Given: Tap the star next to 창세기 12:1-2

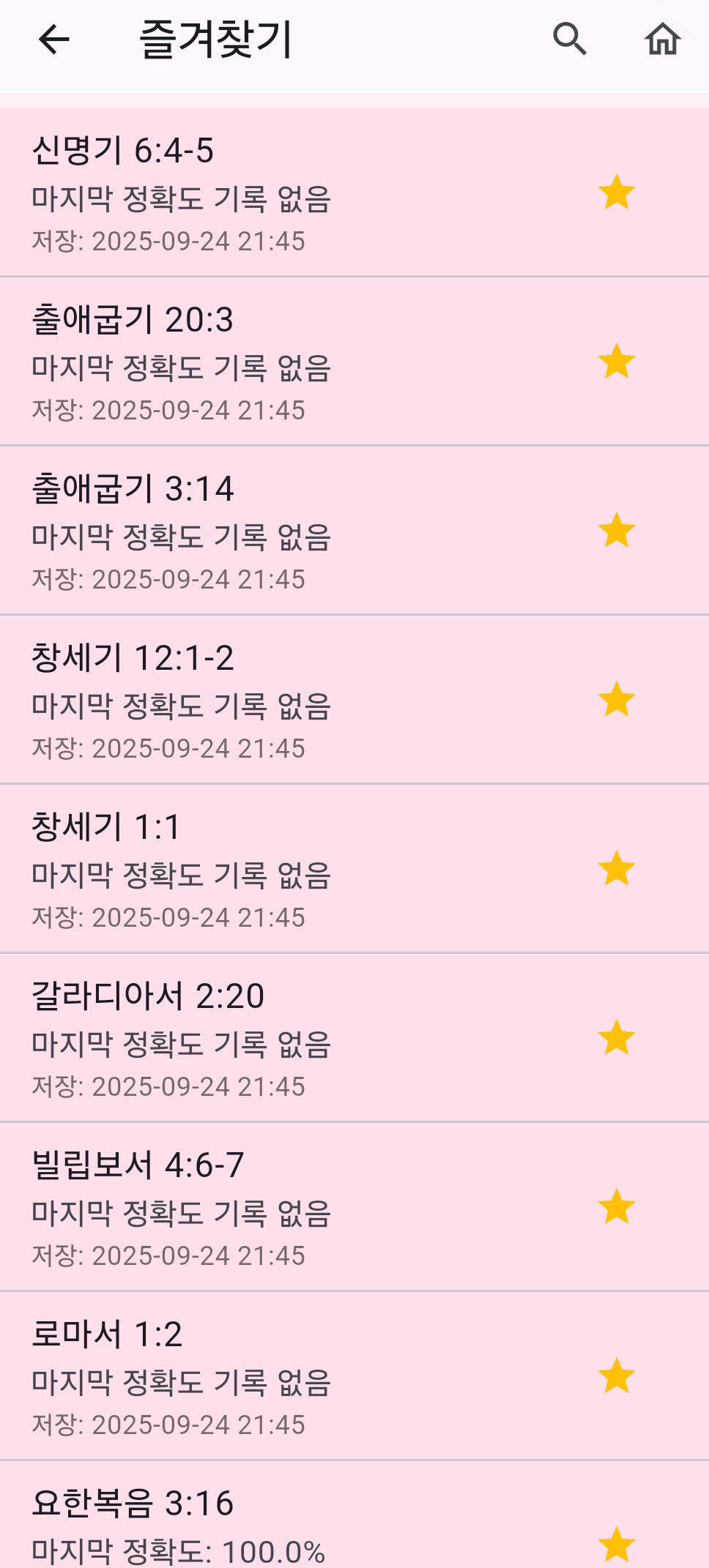Looking at the screenshot, I should (x=617, y=701).
